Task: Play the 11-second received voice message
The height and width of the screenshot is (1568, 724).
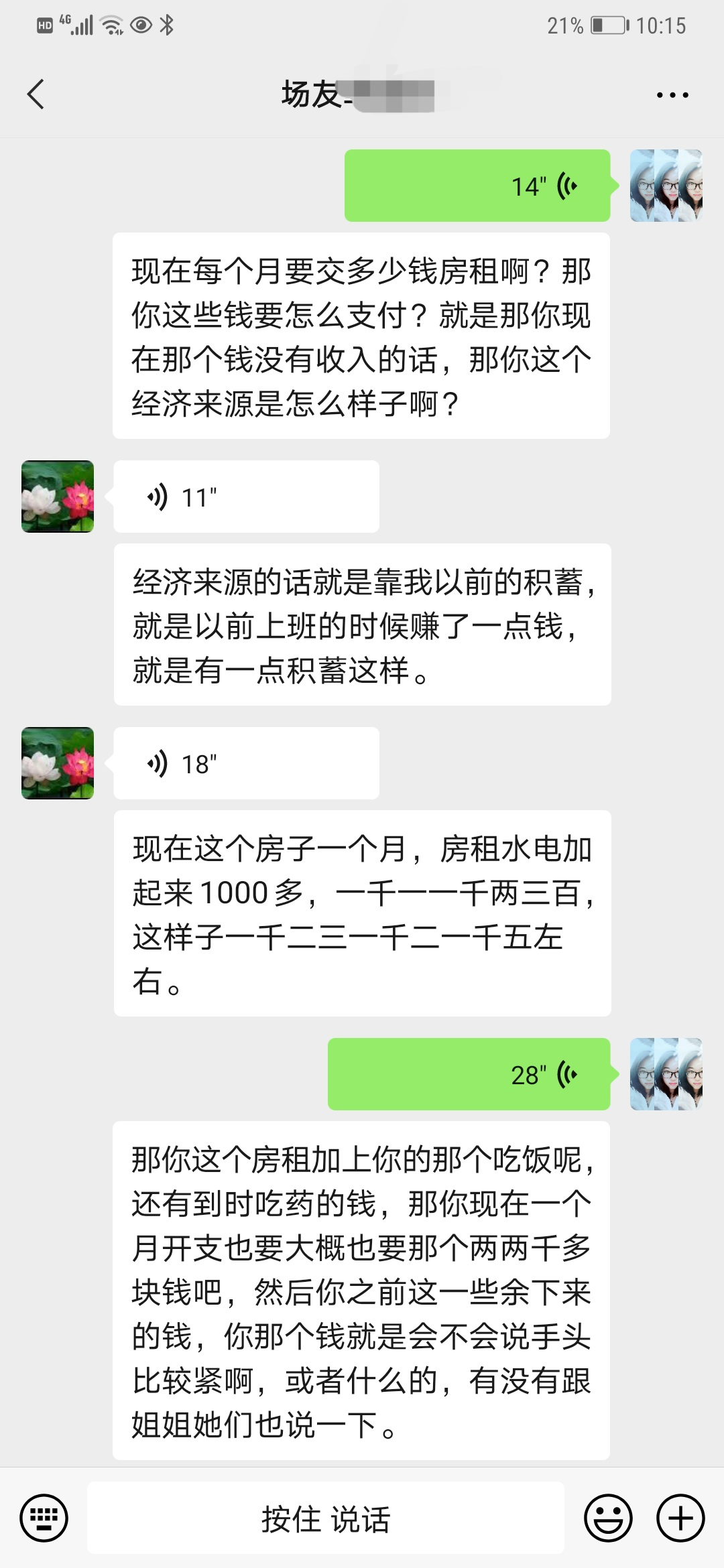Action: 246,497
